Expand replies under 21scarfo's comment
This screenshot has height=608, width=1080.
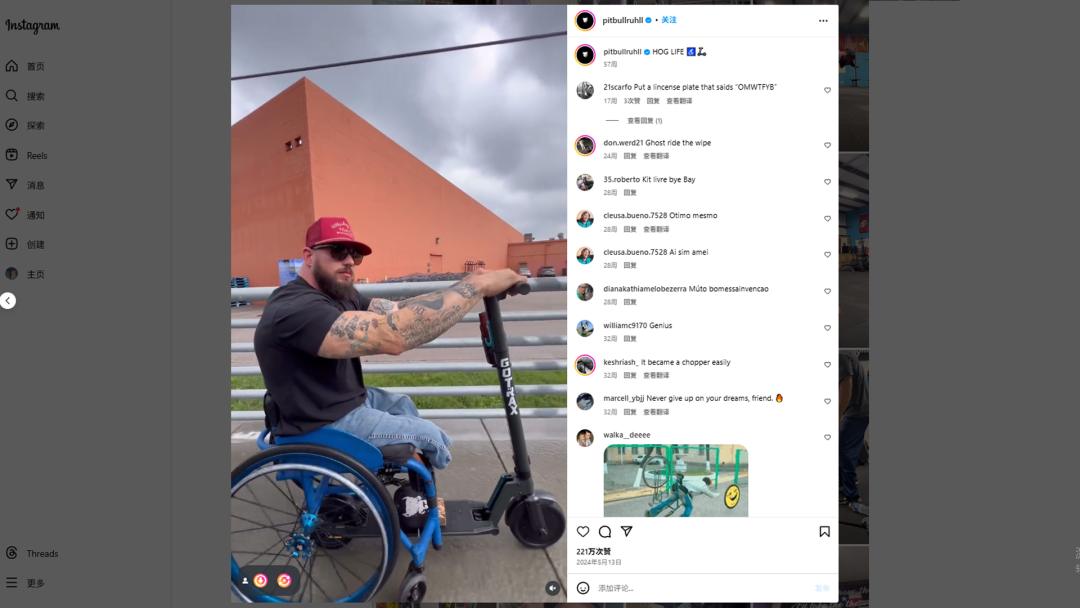tap(644, 121)
